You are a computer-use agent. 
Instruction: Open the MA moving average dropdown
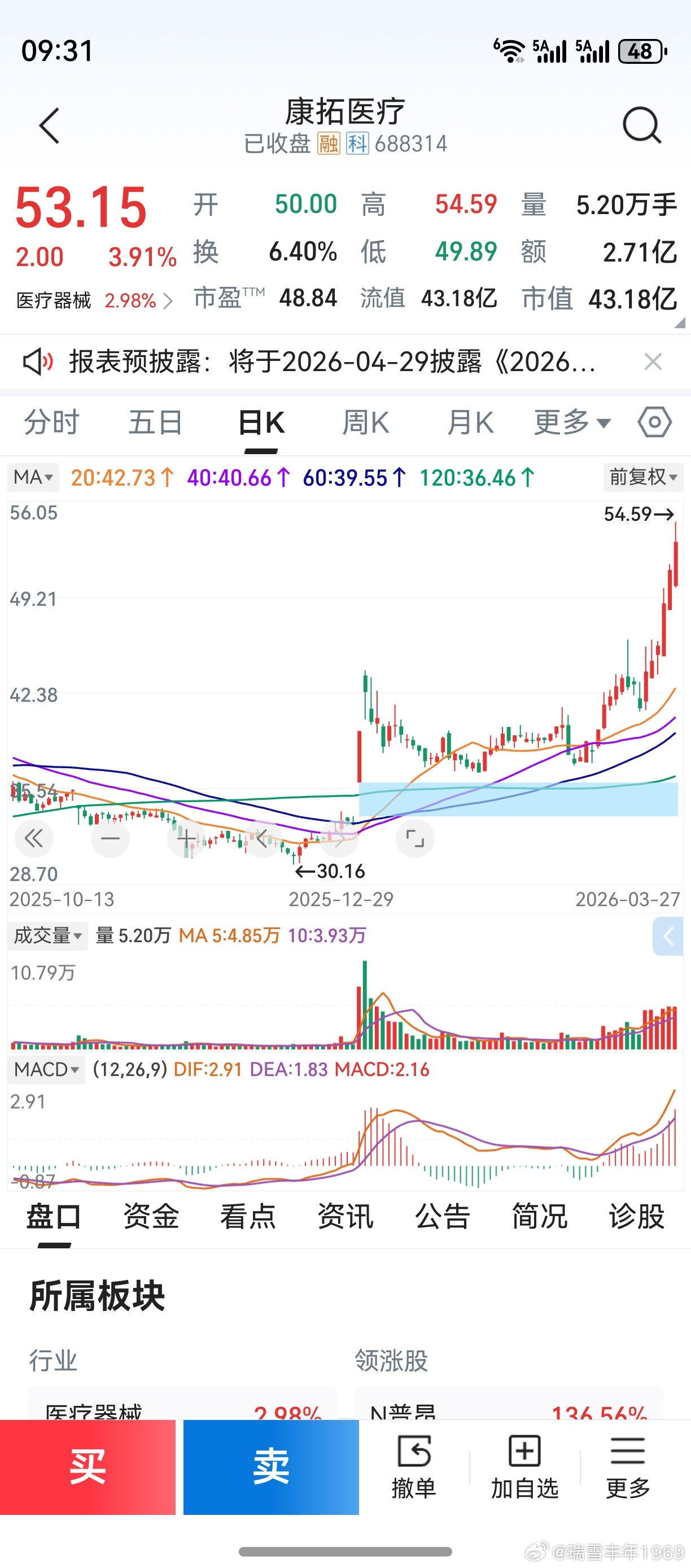32,477
